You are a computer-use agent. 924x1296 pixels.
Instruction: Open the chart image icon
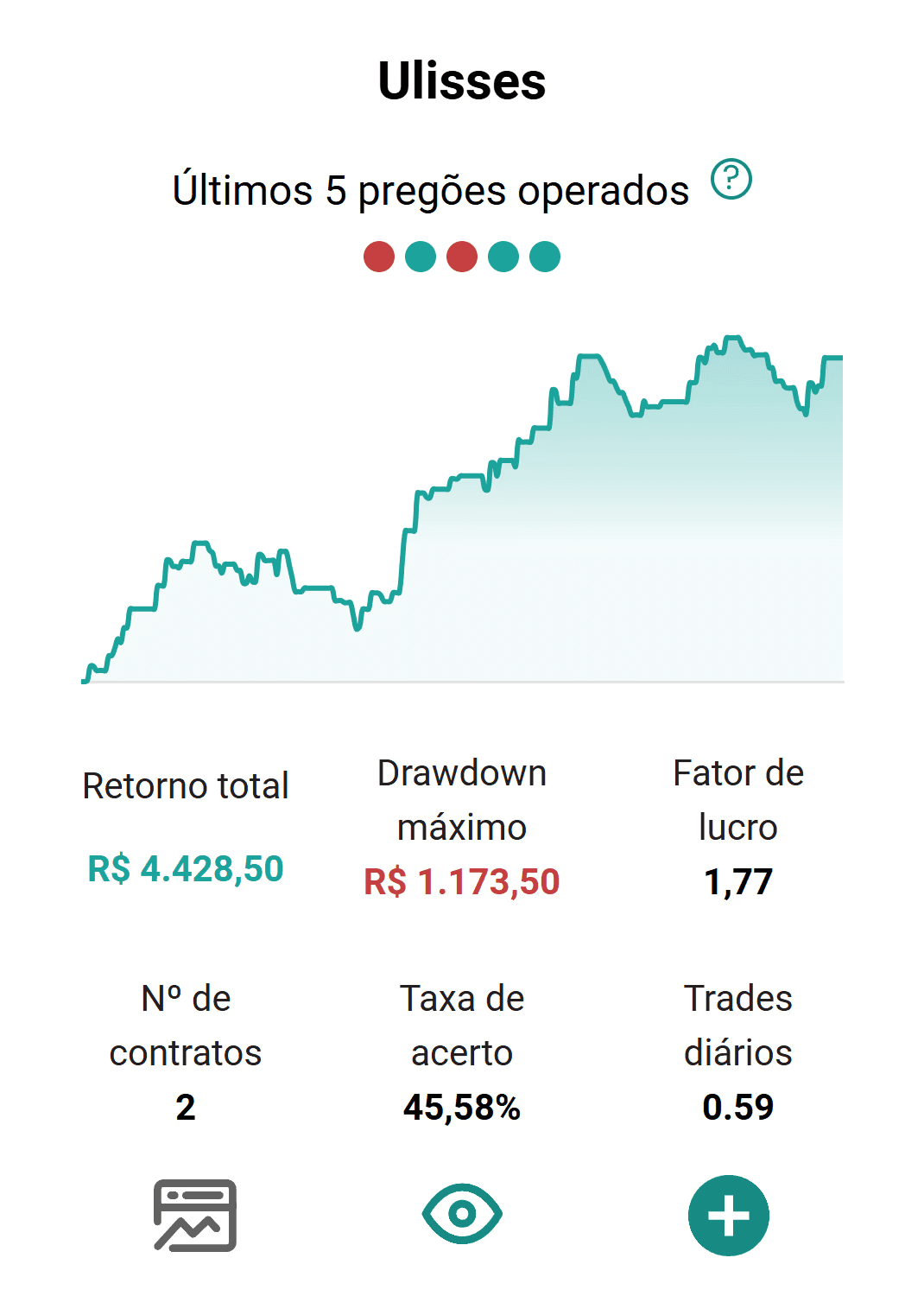pyautogui.click(x=195, y=1215)
